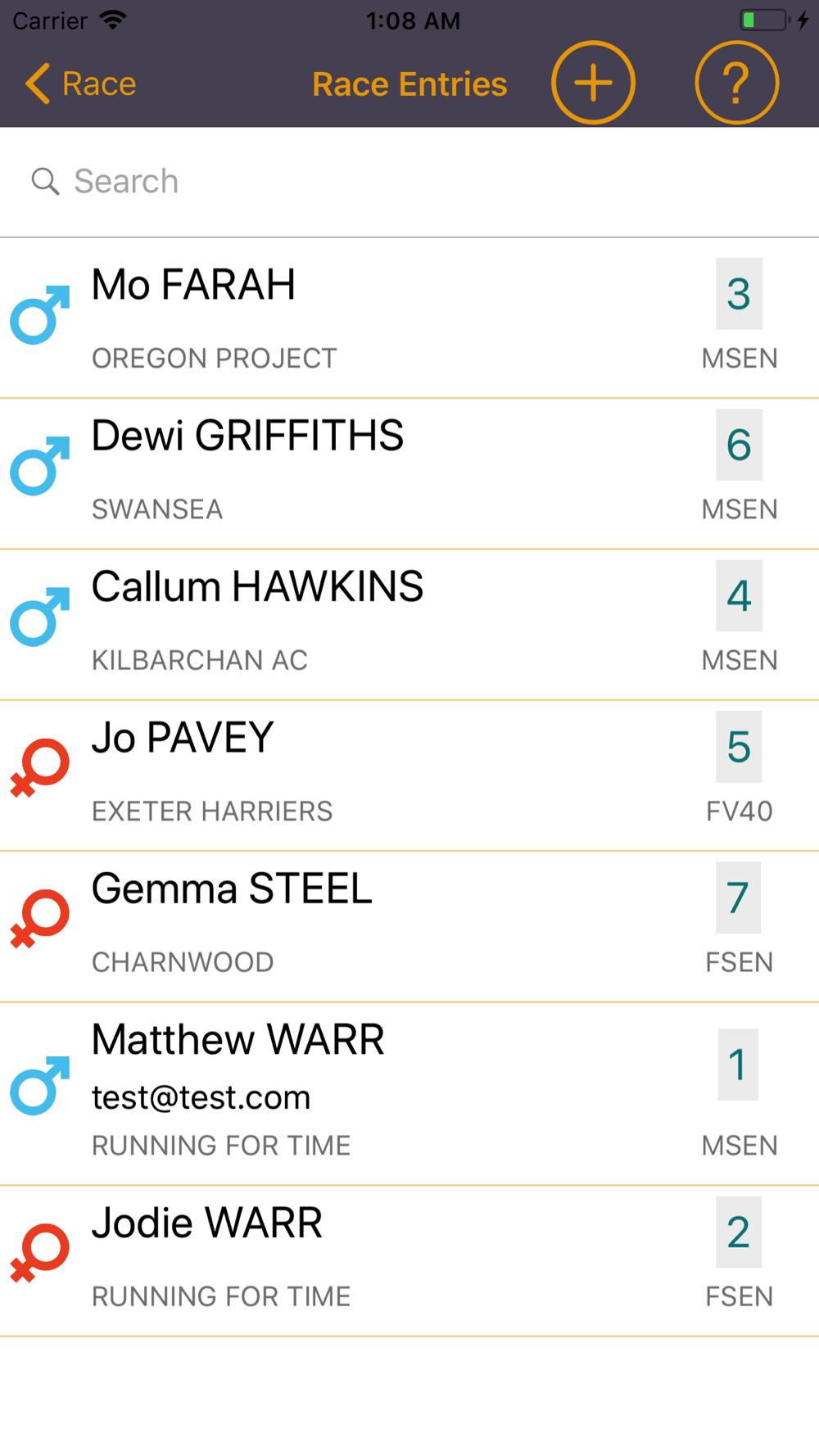Tap the Search field
The height and width of the screenshot is (1456, 819).
(409, 181)
